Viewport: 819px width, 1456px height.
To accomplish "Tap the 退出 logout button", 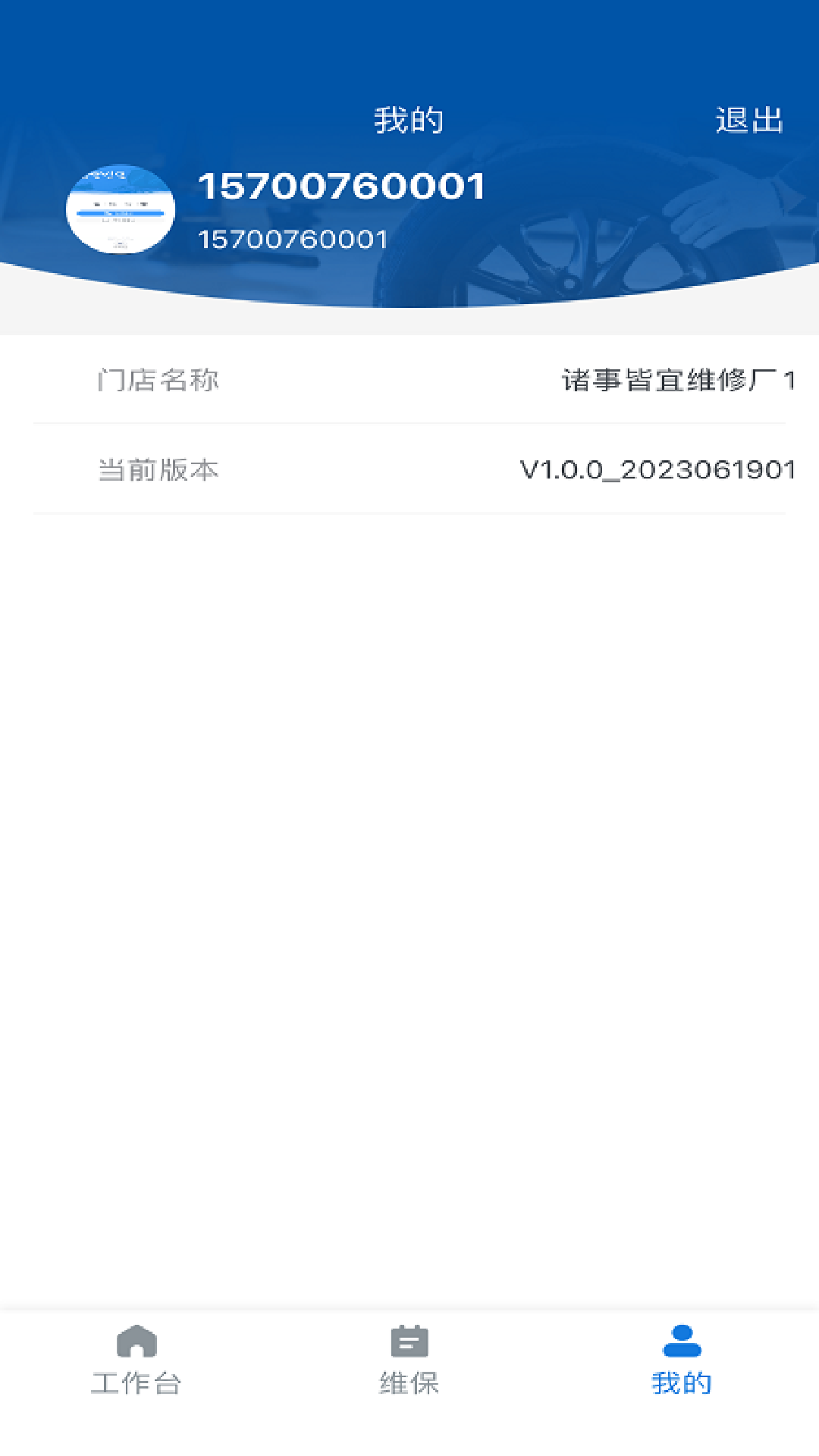I will [747, 118].
